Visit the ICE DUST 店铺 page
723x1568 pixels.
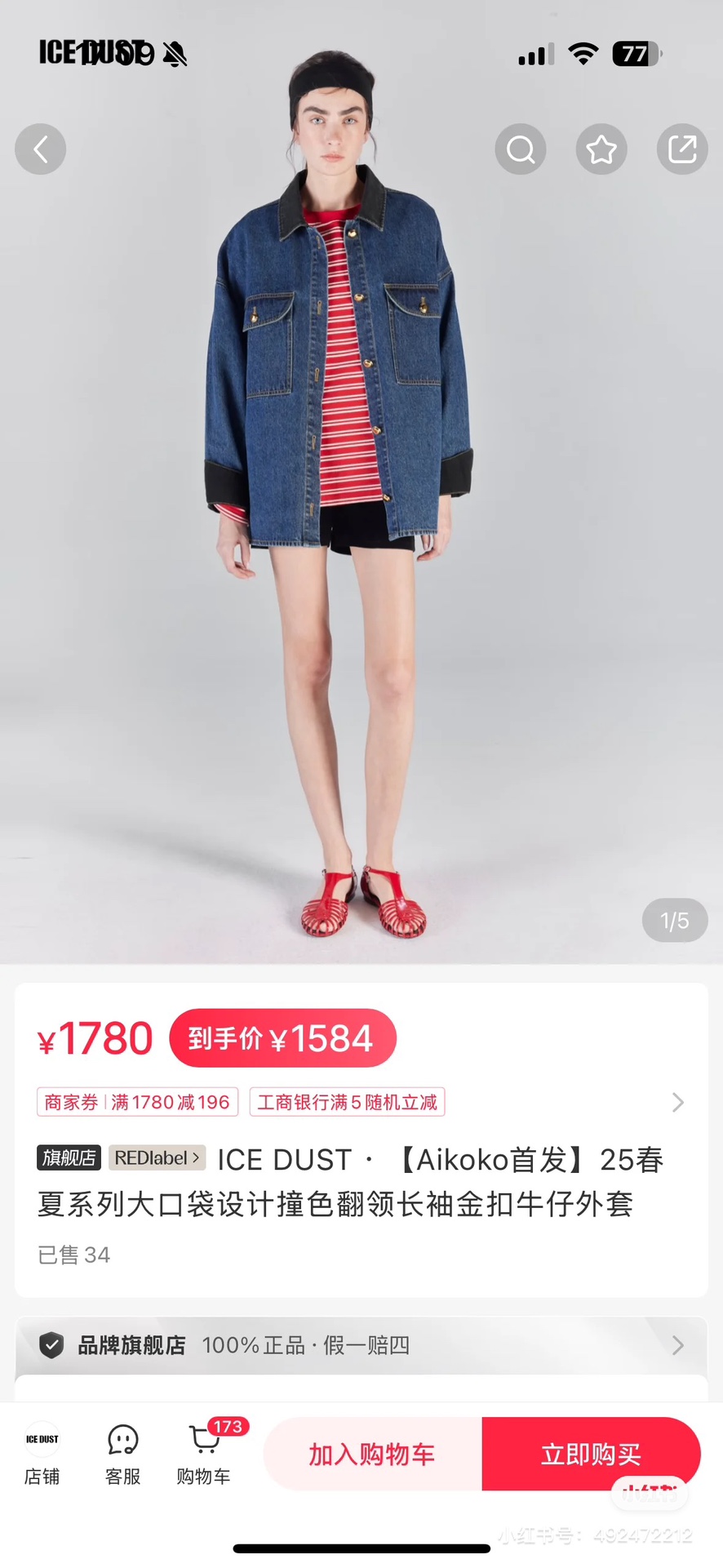42,1455
